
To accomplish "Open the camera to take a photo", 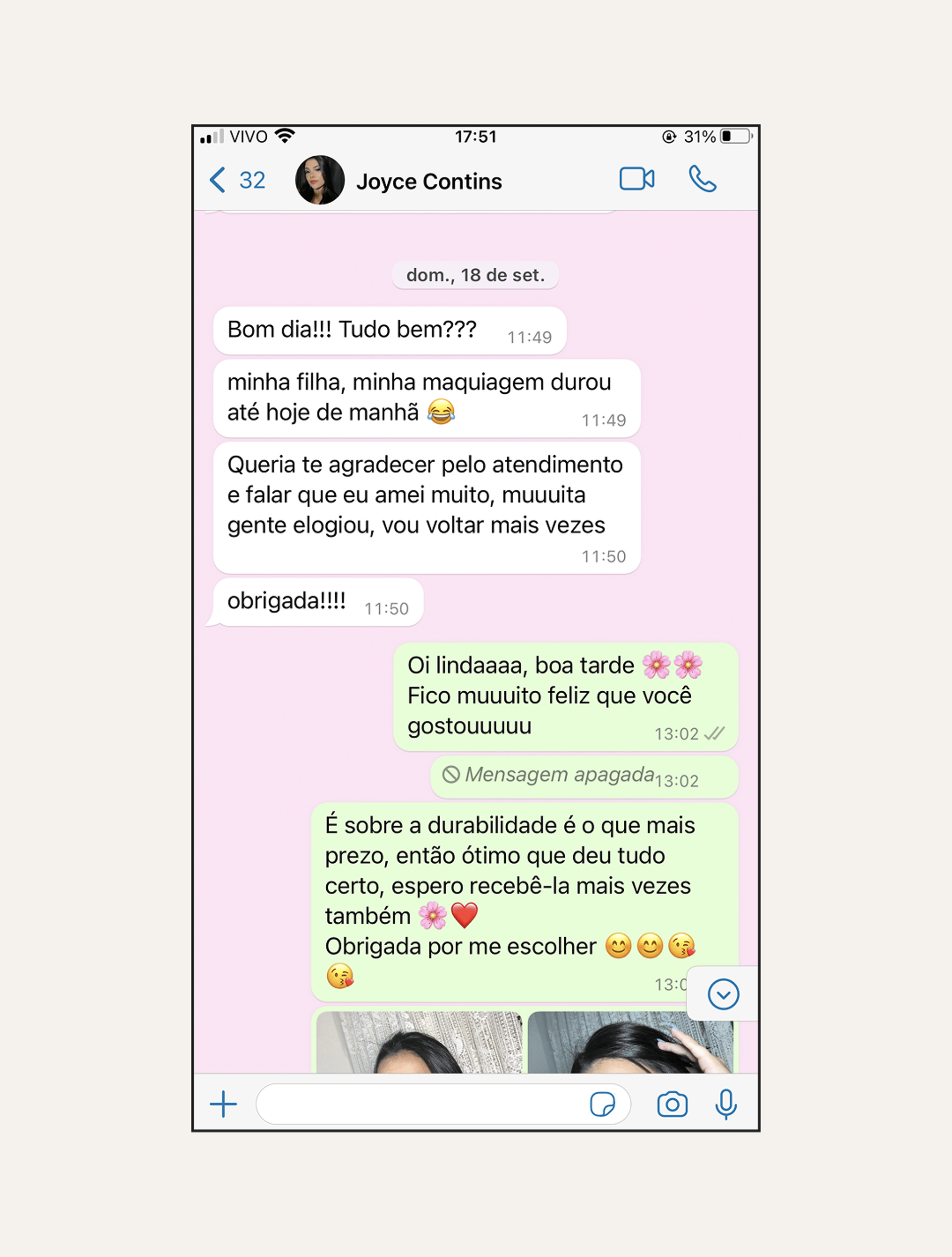I will point(672,1104).
